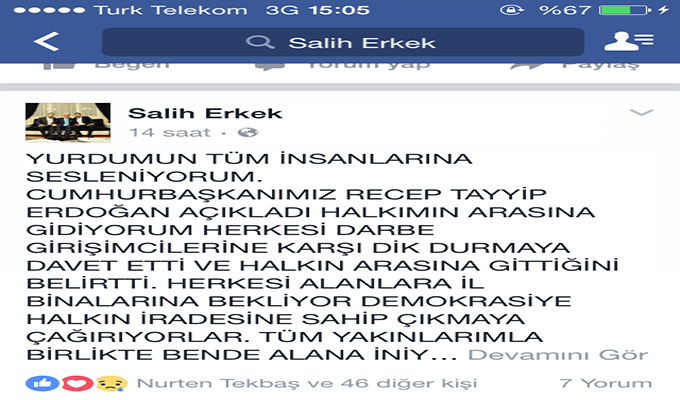Expand the post options chevron
This screenshot has width=680, height=400.
pyautogui.click(x=640, y=111)
